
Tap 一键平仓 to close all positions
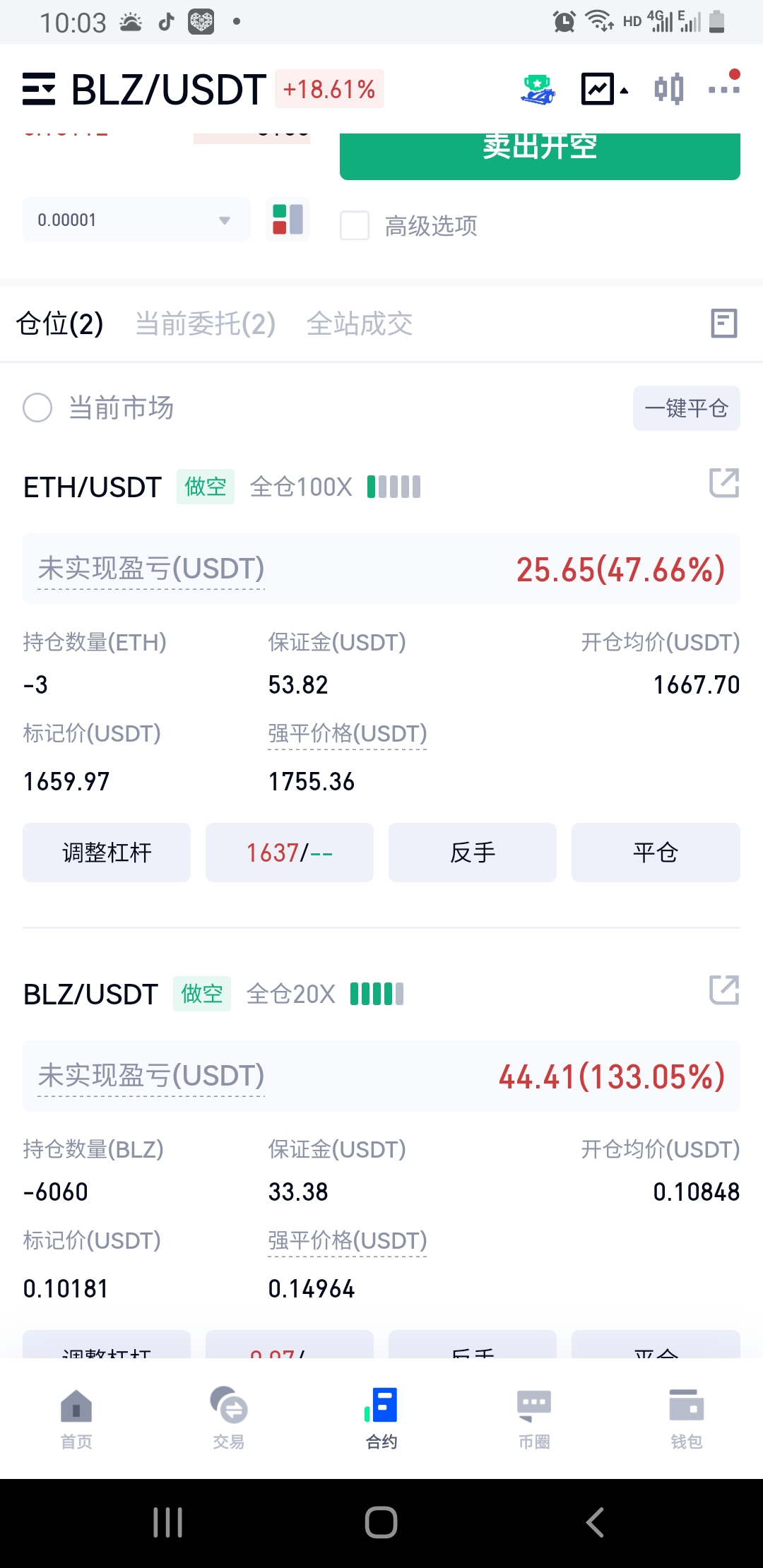pos(686,408)
